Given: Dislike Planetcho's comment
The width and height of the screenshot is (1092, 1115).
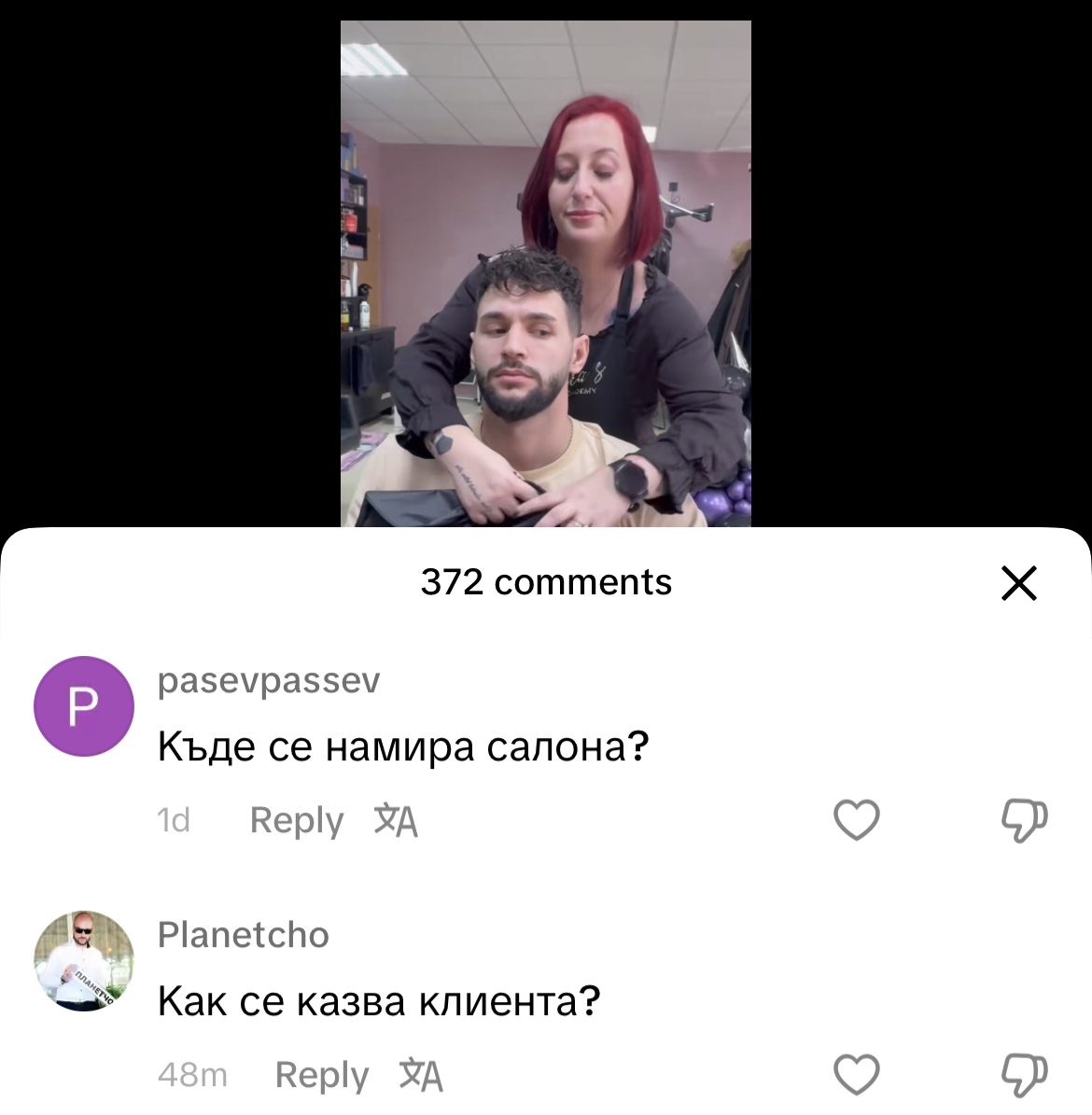Looking at the screenshot, I should 1024,1075.
